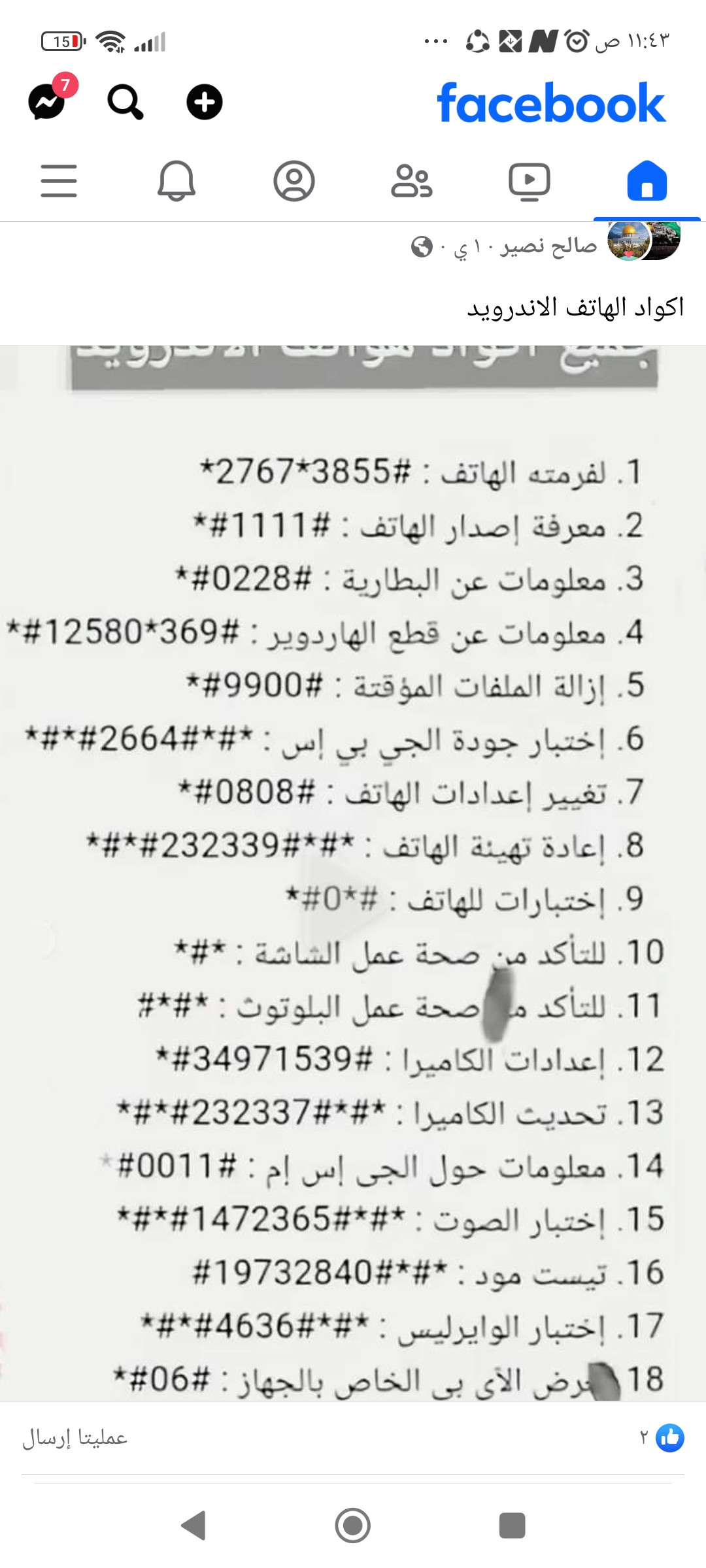Tap the system home button
706x1568 pixels.
pos(353,1526)
